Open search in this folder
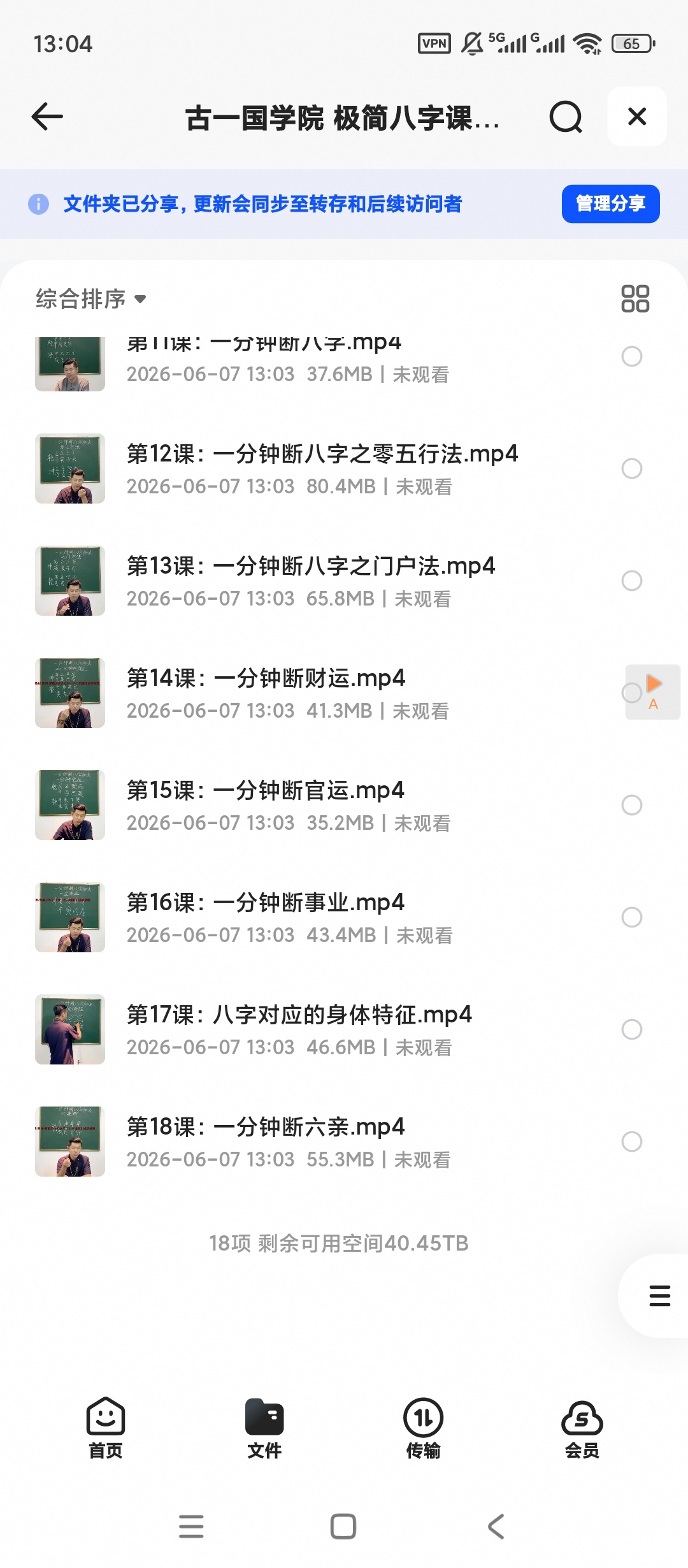Image resolution: width=688 pixels, height=1568 pixels. 566,117
